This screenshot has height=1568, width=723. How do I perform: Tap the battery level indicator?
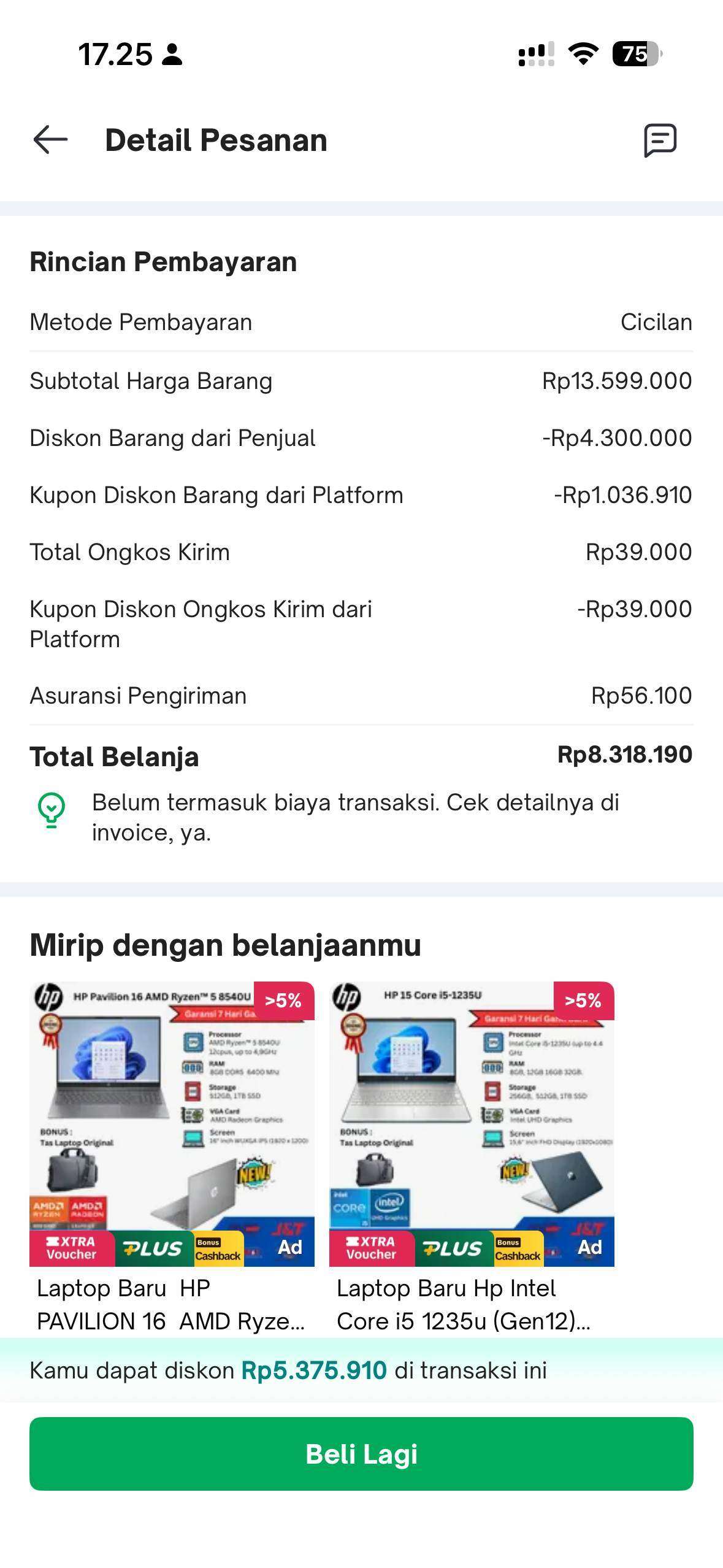click(636, 55)
